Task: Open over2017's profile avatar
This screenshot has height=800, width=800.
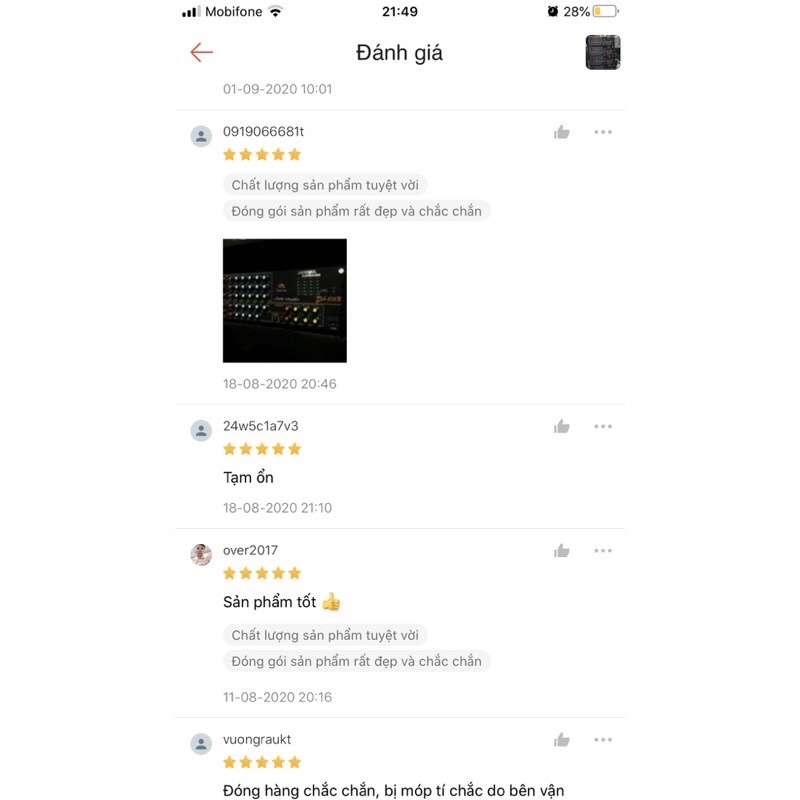Action: coord(201,555)
